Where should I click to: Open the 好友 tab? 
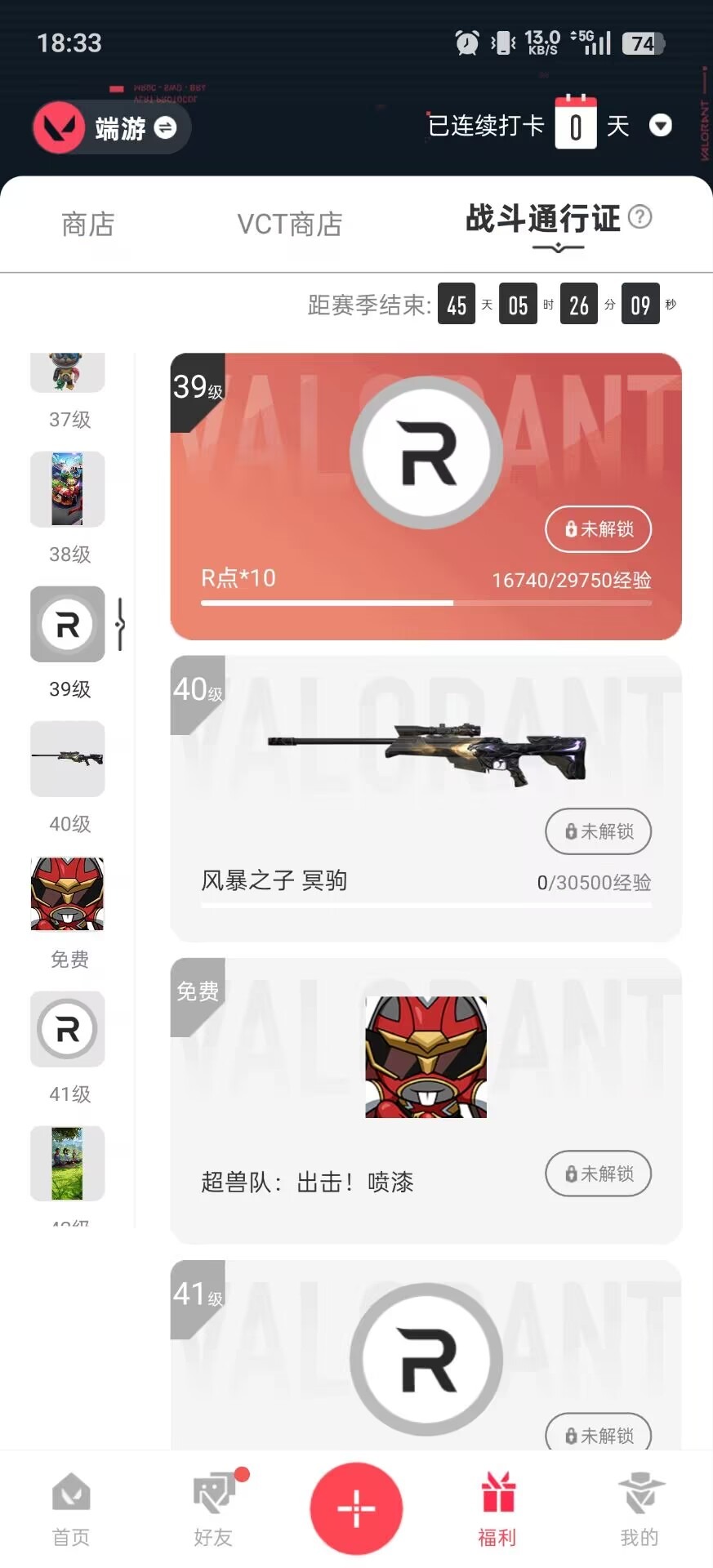point(214,1509)
